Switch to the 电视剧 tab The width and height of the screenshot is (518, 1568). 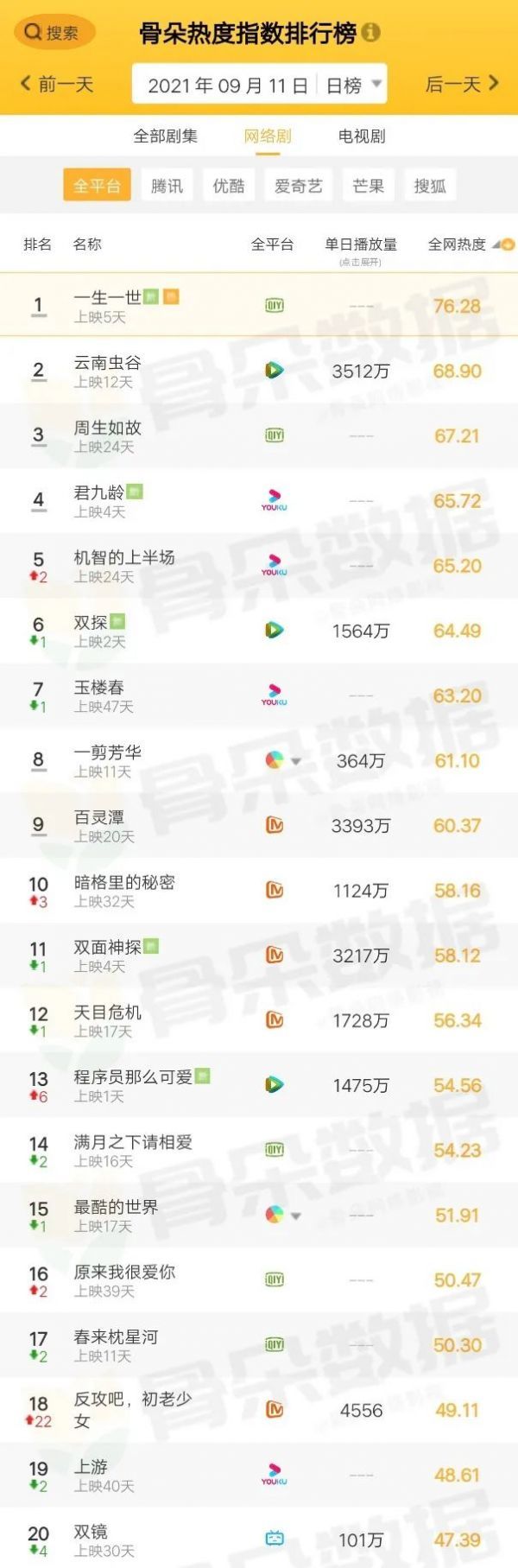[x=362, y=136]
